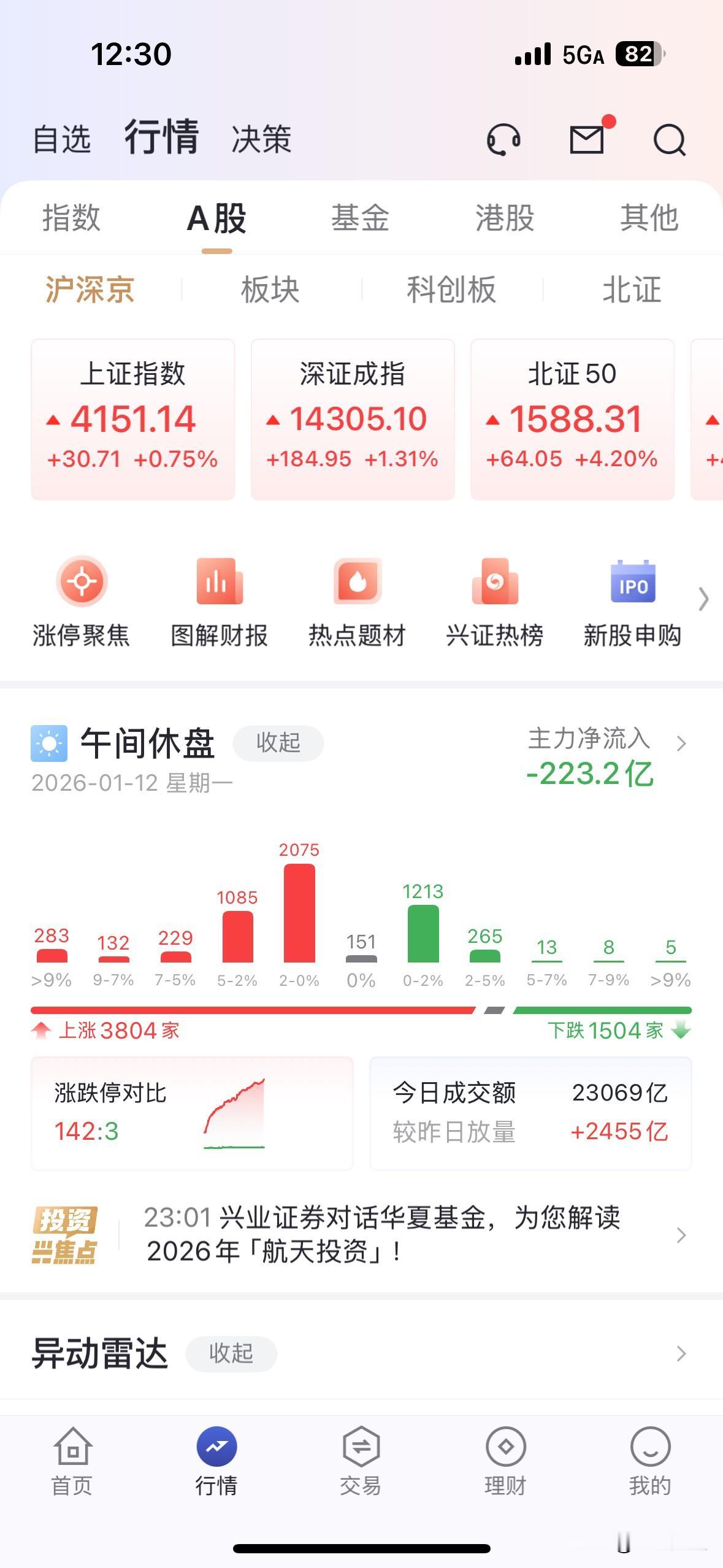Switch to the 基金 tab
Image resolution: width=723 pixels, height=1568 pixels.
pos(361,219)
